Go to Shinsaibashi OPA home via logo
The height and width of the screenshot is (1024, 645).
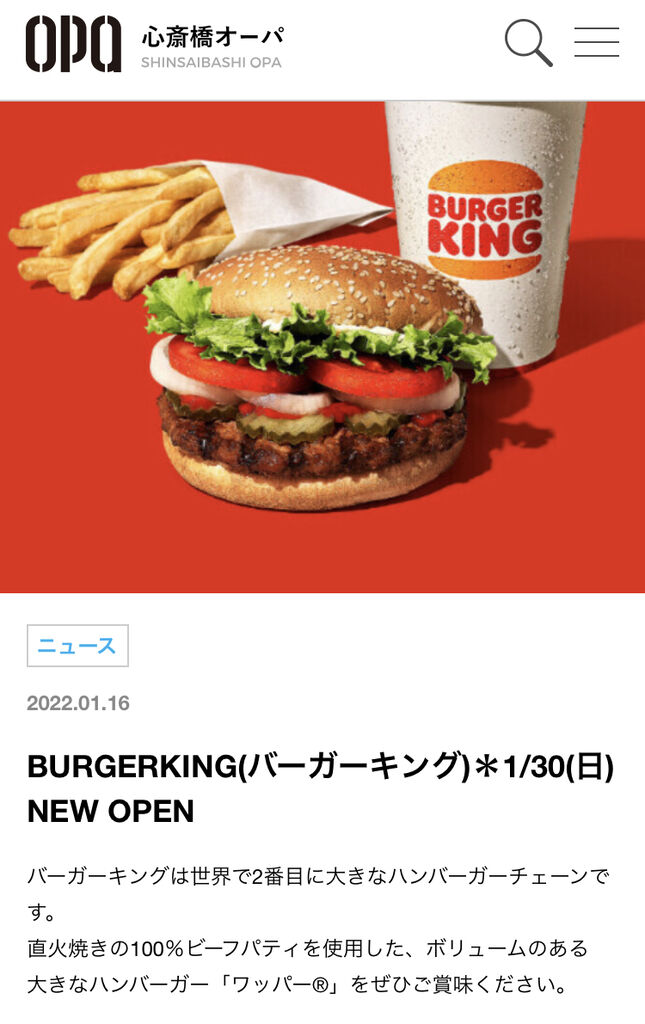pyautogui.click(x=154, y=44)
